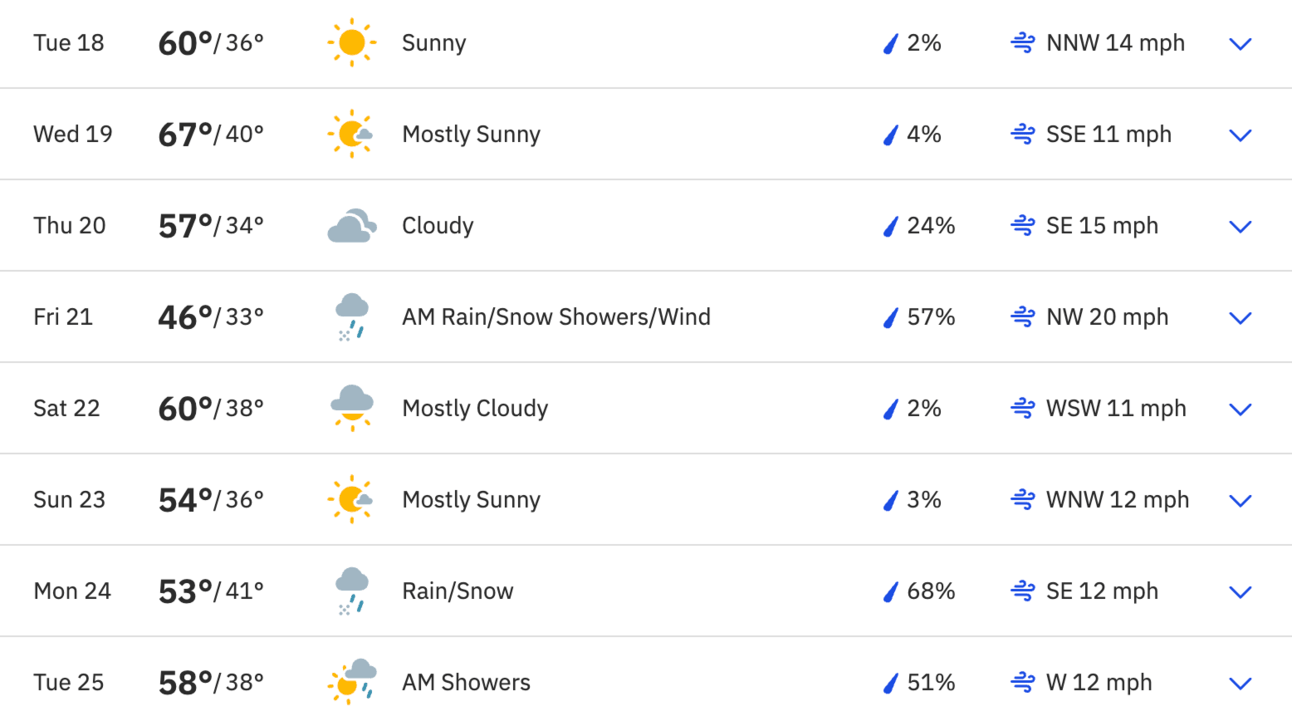1292x716 pixels.
Task: Tap the chevron for Sun 23
Action: 1240,501
